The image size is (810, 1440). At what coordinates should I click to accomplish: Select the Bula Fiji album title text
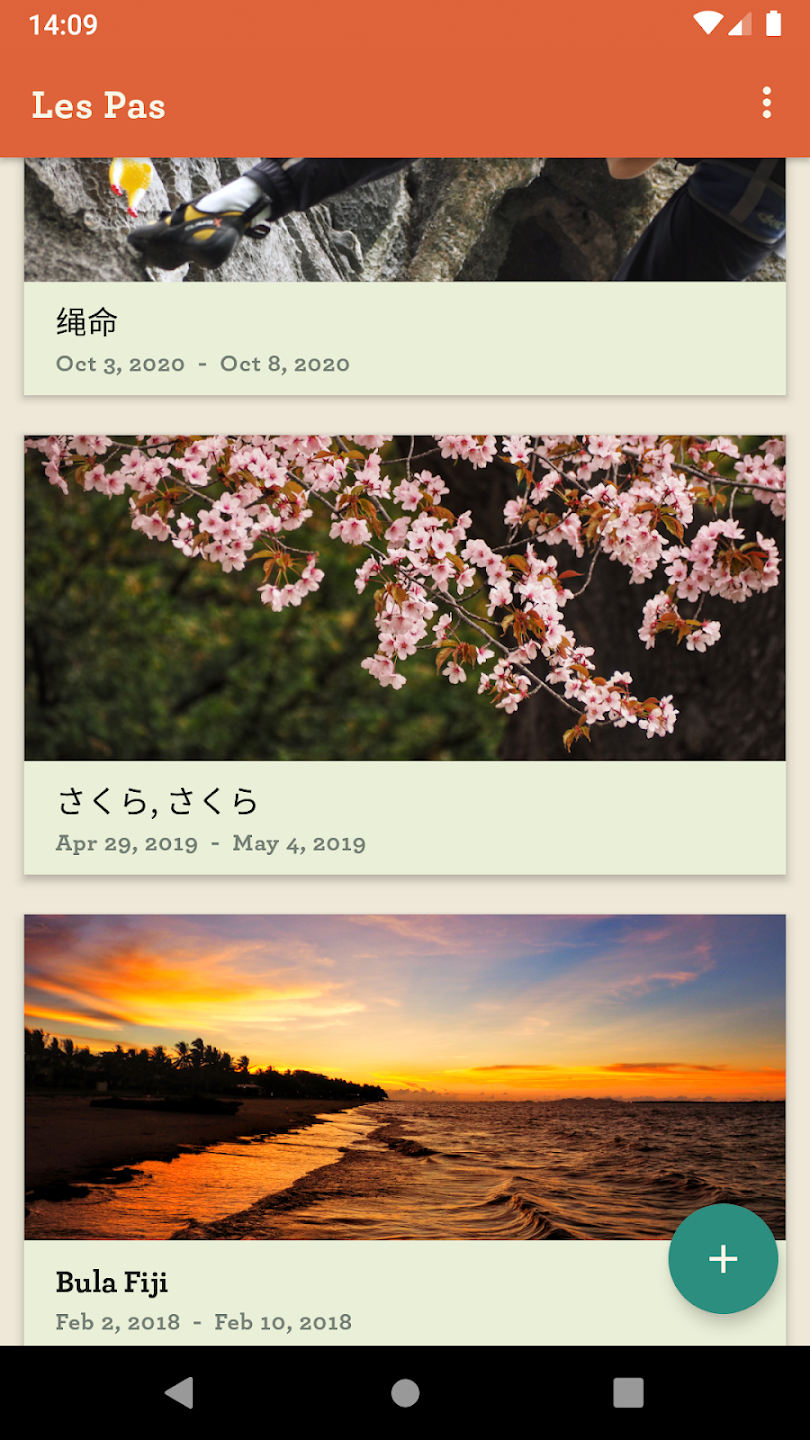tap(113, 1283)
